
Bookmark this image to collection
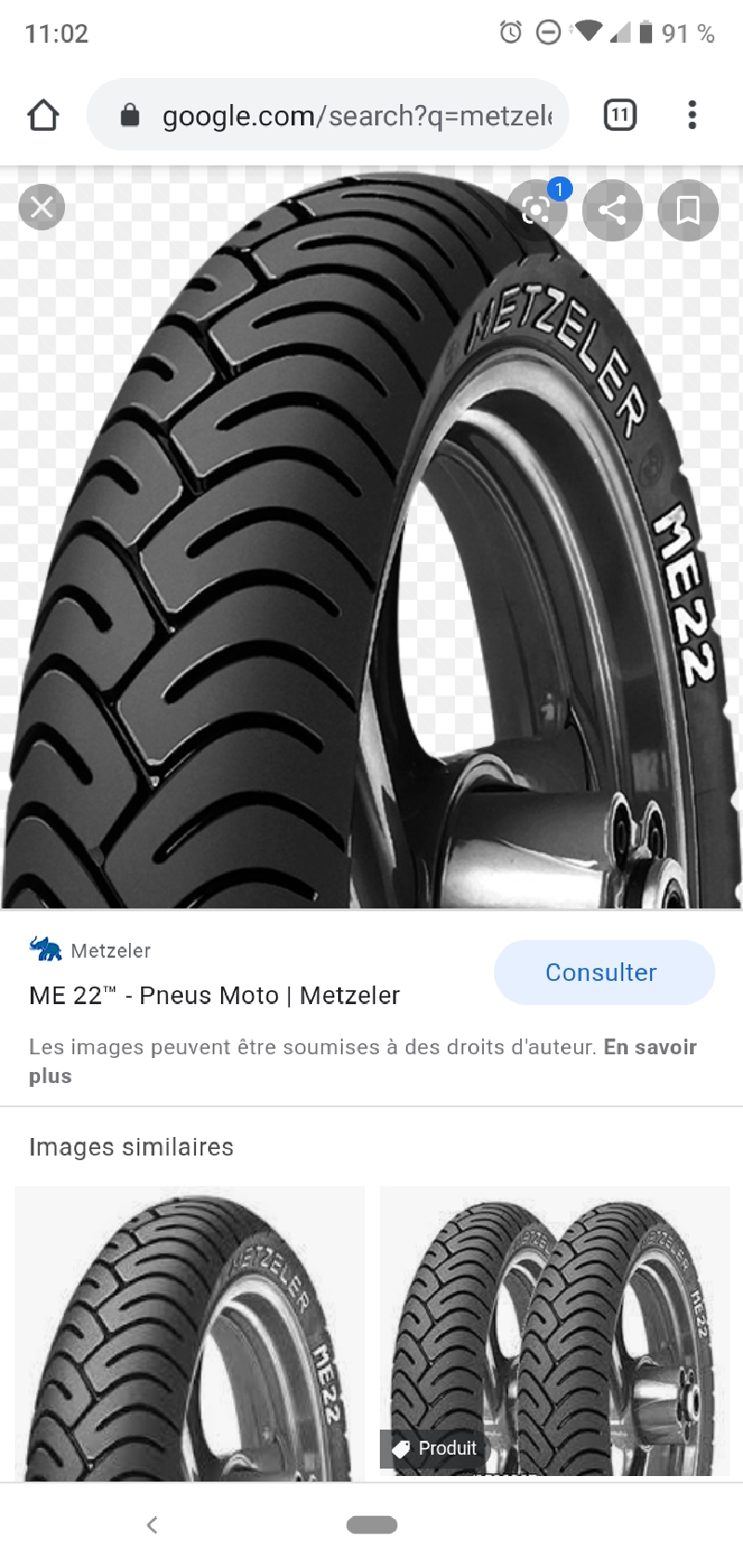coord(688,210)
